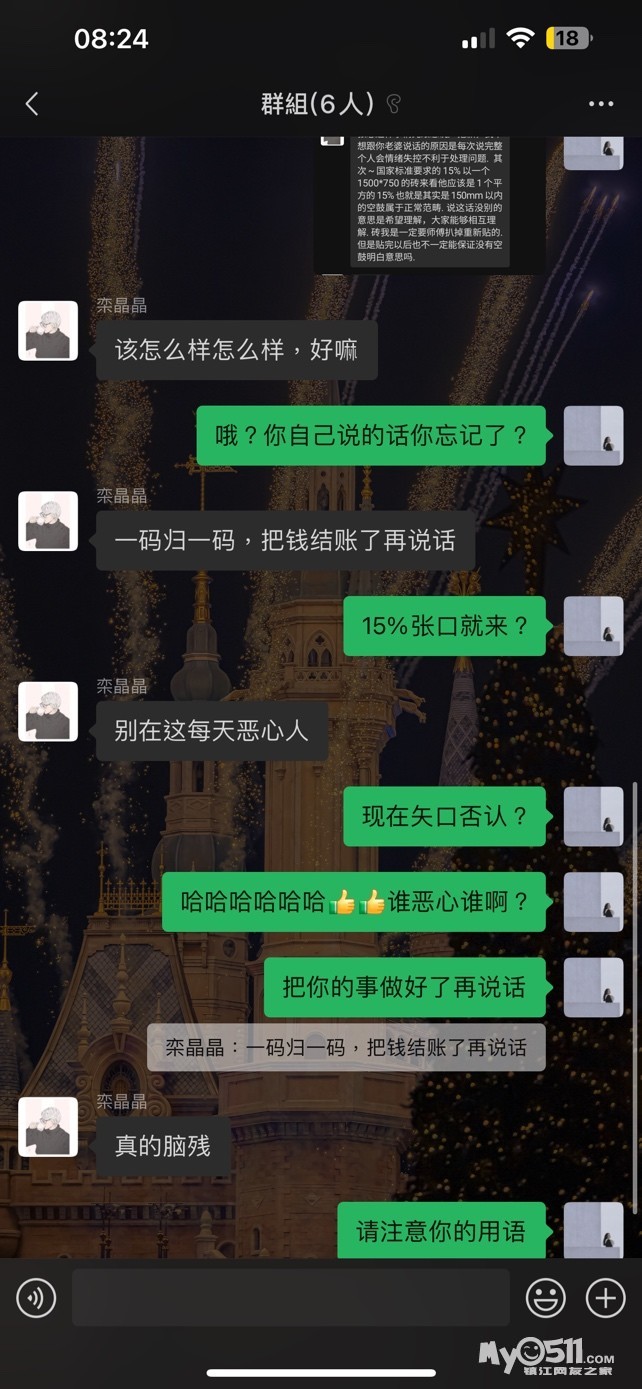Open the plus attachments menu

pos(605,1298)
